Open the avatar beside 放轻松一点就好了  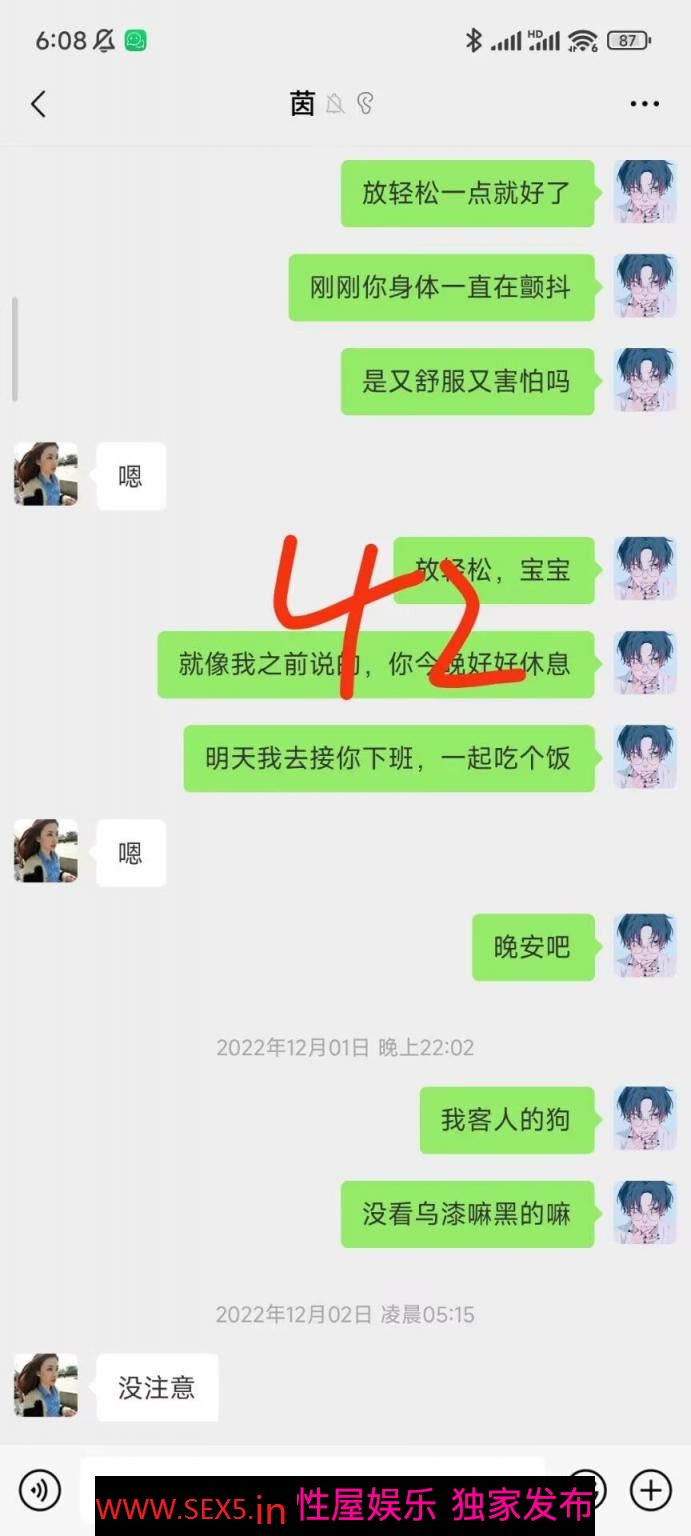[645, 192]
